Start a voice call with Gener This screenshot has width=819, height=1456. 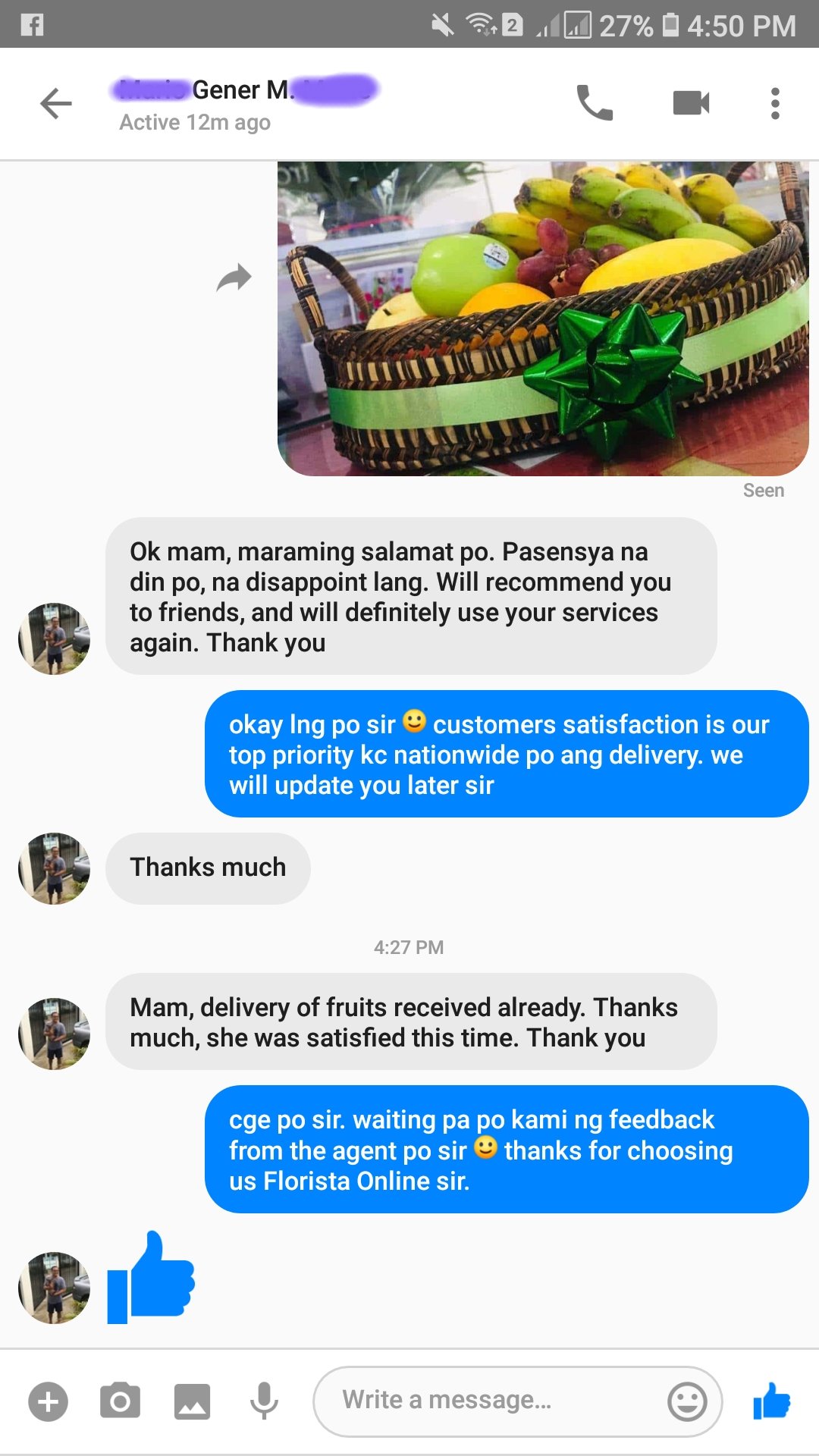(595, 103)
